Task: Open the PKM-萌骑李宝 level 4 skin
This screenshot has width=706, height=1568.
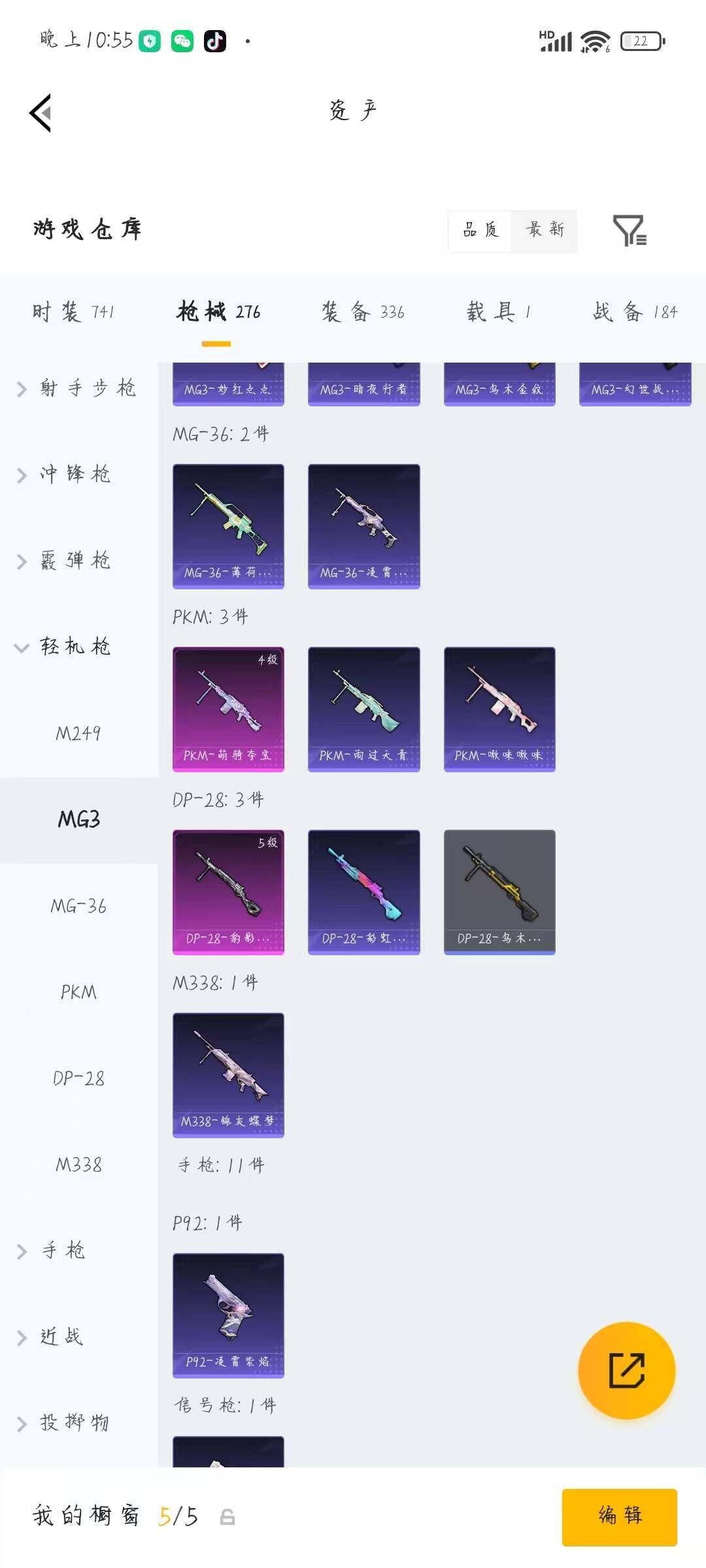Action: coord(228,710)
